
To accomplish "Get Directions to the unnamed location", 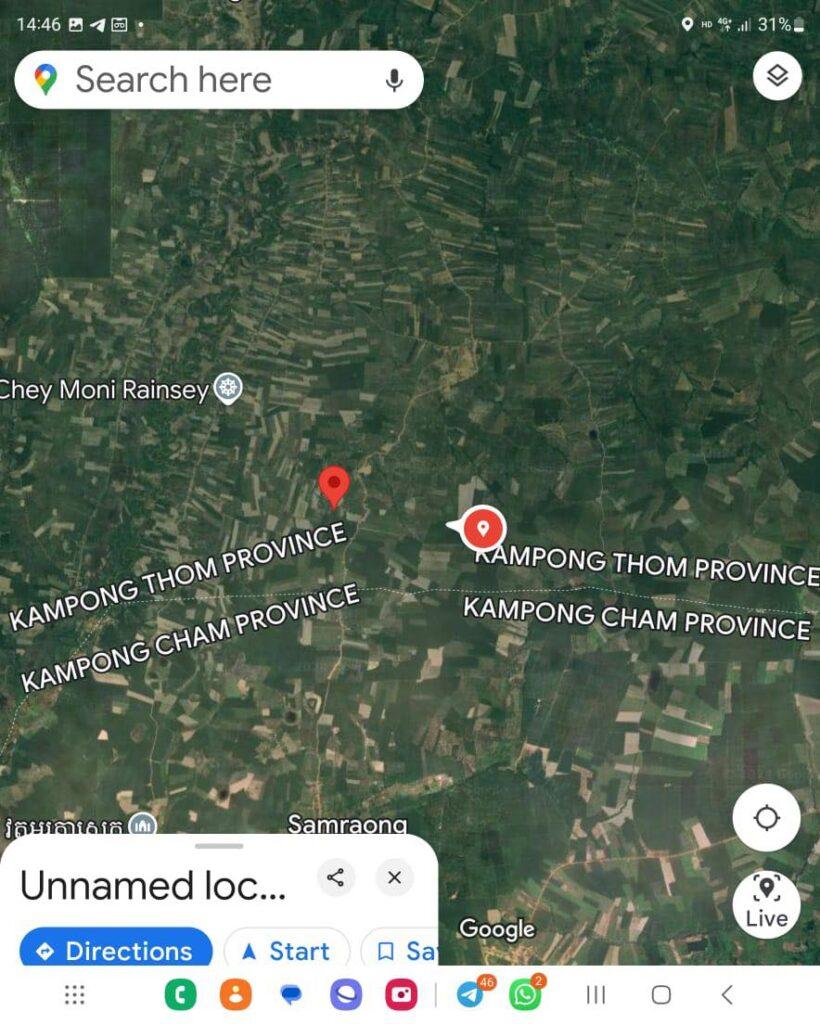I will [x=116, y=950].
